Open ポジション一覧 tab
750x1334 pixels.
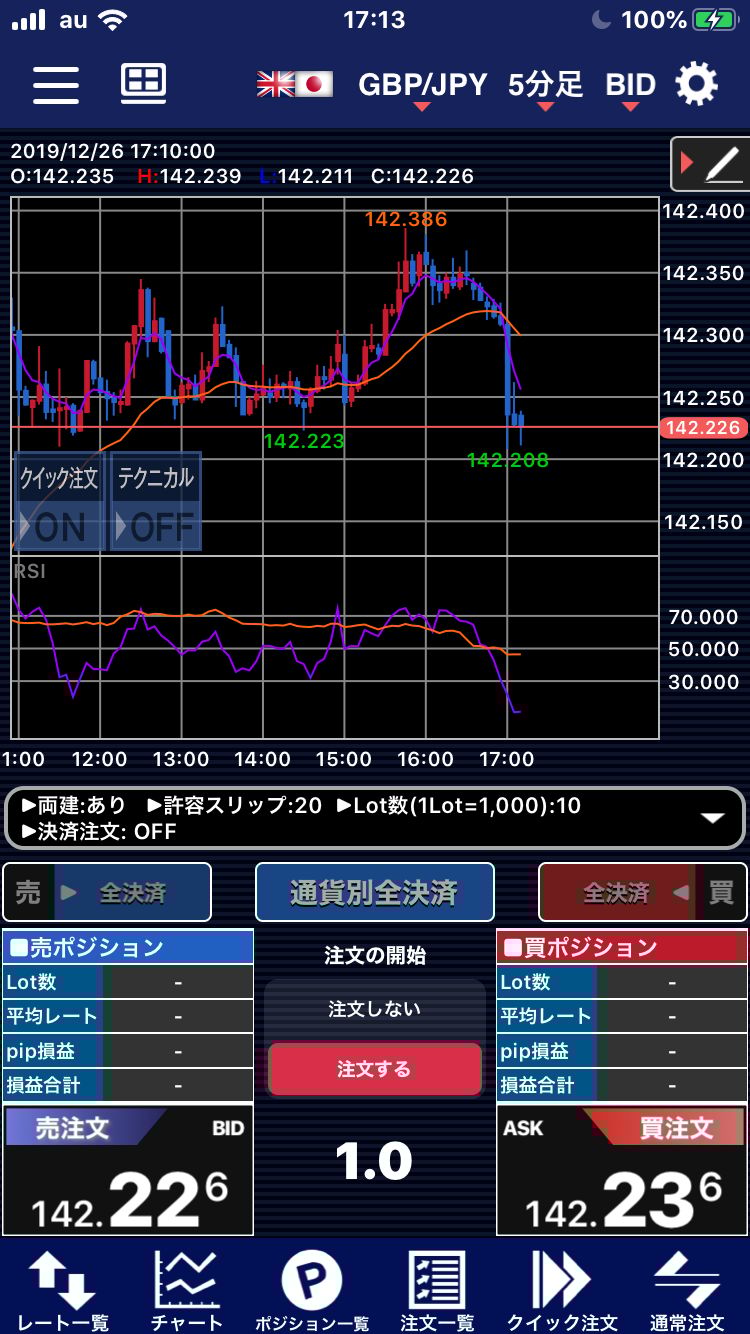[312, 1288]
